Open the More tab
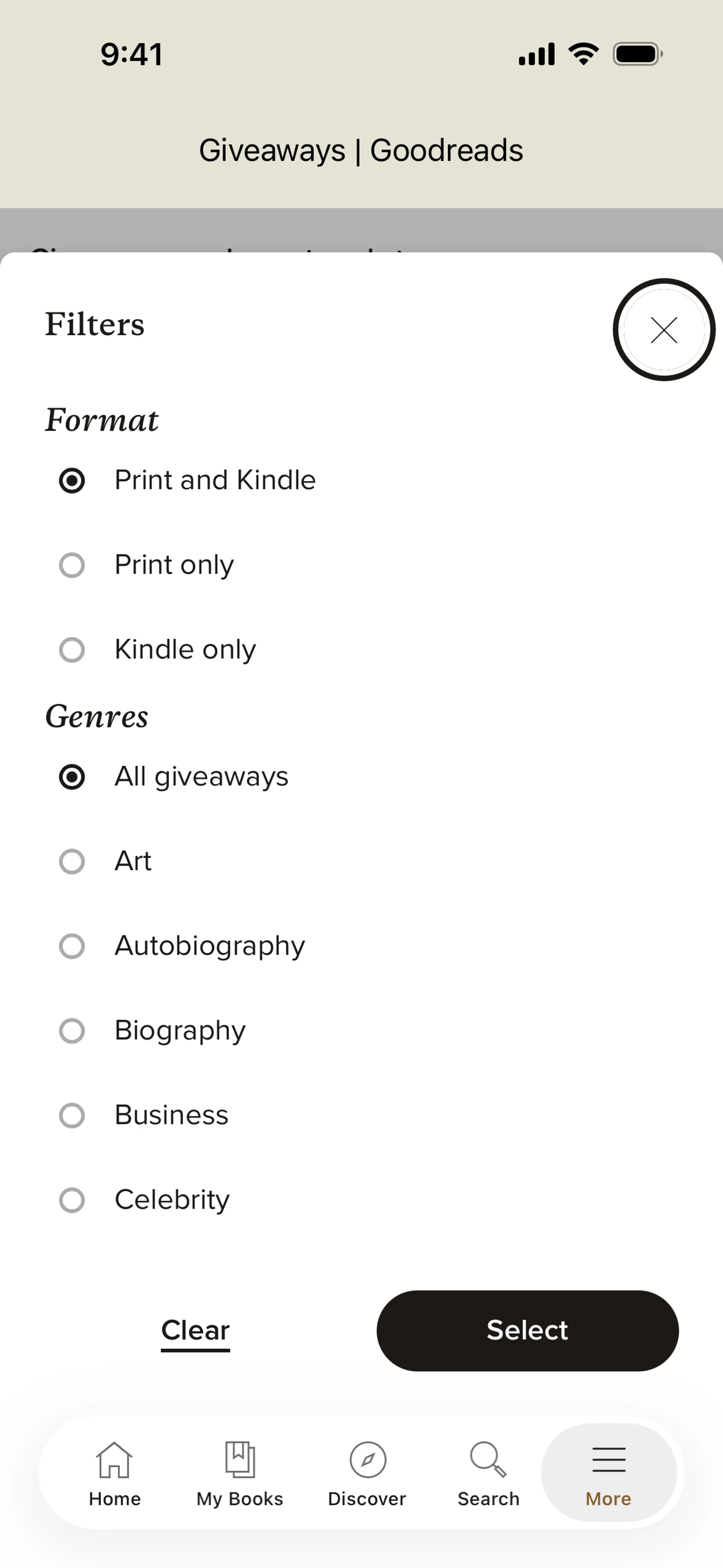This screenshot has height=1568, width=723. coord(609,1472)
